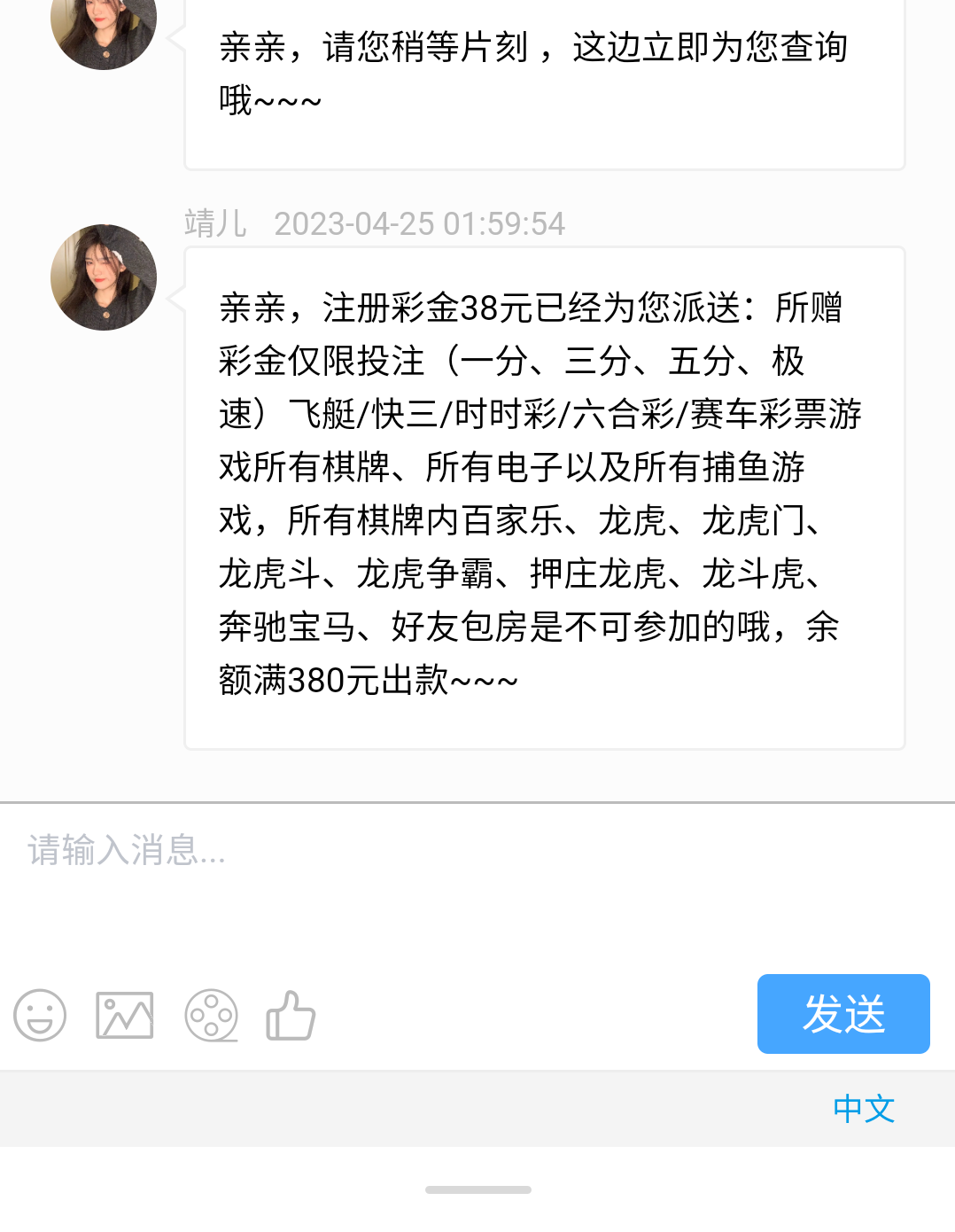The height and width of the screenshot is (1232, 955).
Task: Switch language via the 中文 link
Action: 864,1109
